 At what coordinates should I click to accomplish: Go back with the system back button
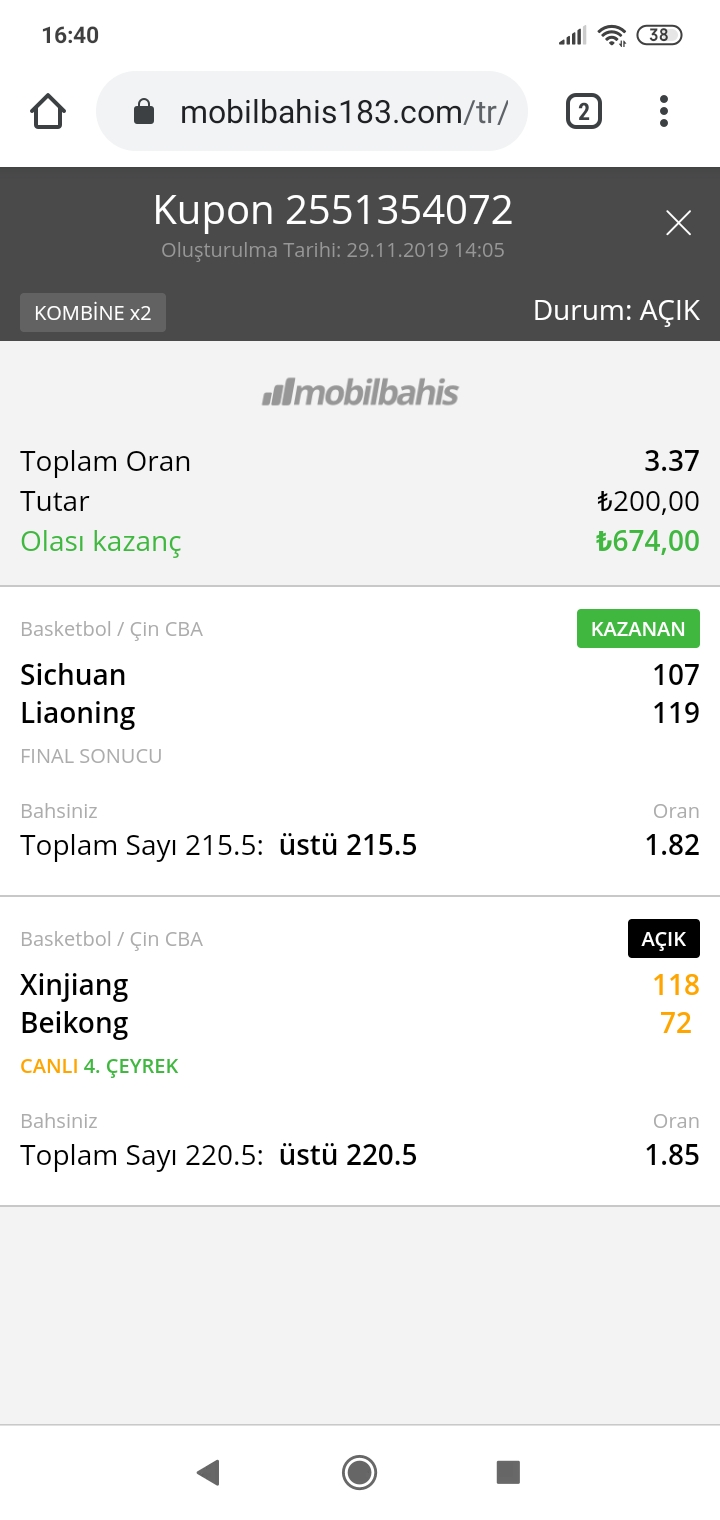pyautogui.click(x=208, y=1472)
